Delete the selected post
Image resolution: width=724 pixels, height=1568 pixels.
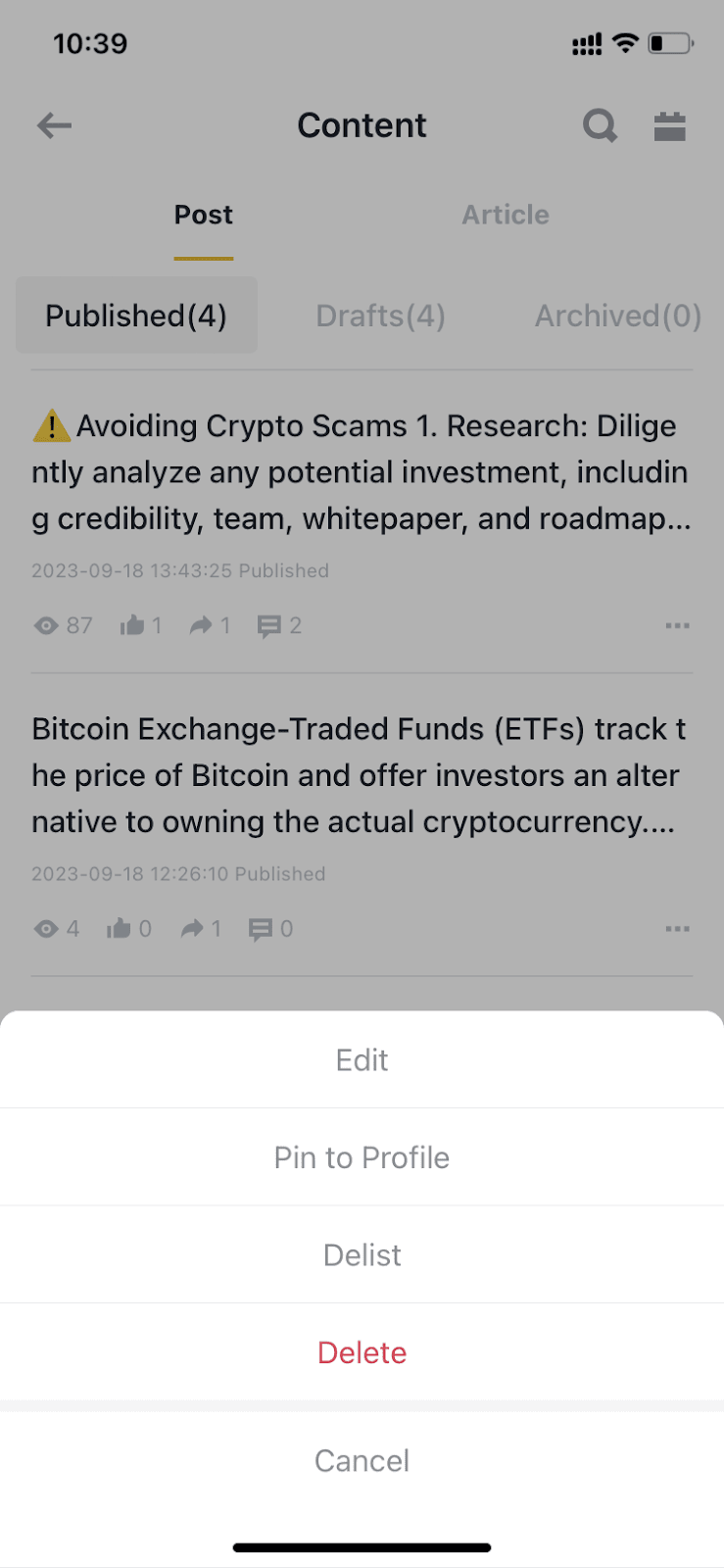(362, 1352)
